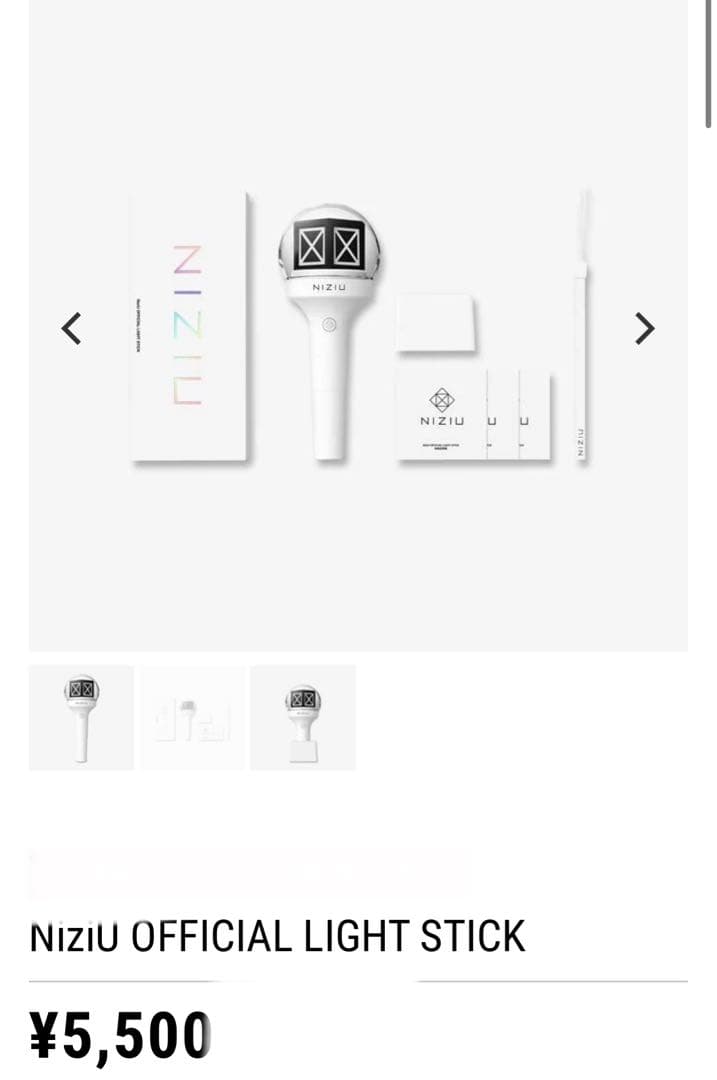Screen dimensions: 717x1080
Task: Select the thumbnail of the light stick alone
Action: point(81,717)
